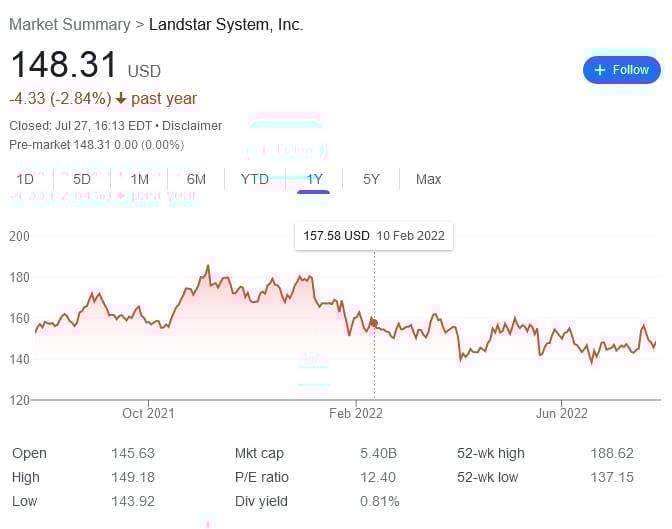Switch to the 5D range

click(82, 179)
